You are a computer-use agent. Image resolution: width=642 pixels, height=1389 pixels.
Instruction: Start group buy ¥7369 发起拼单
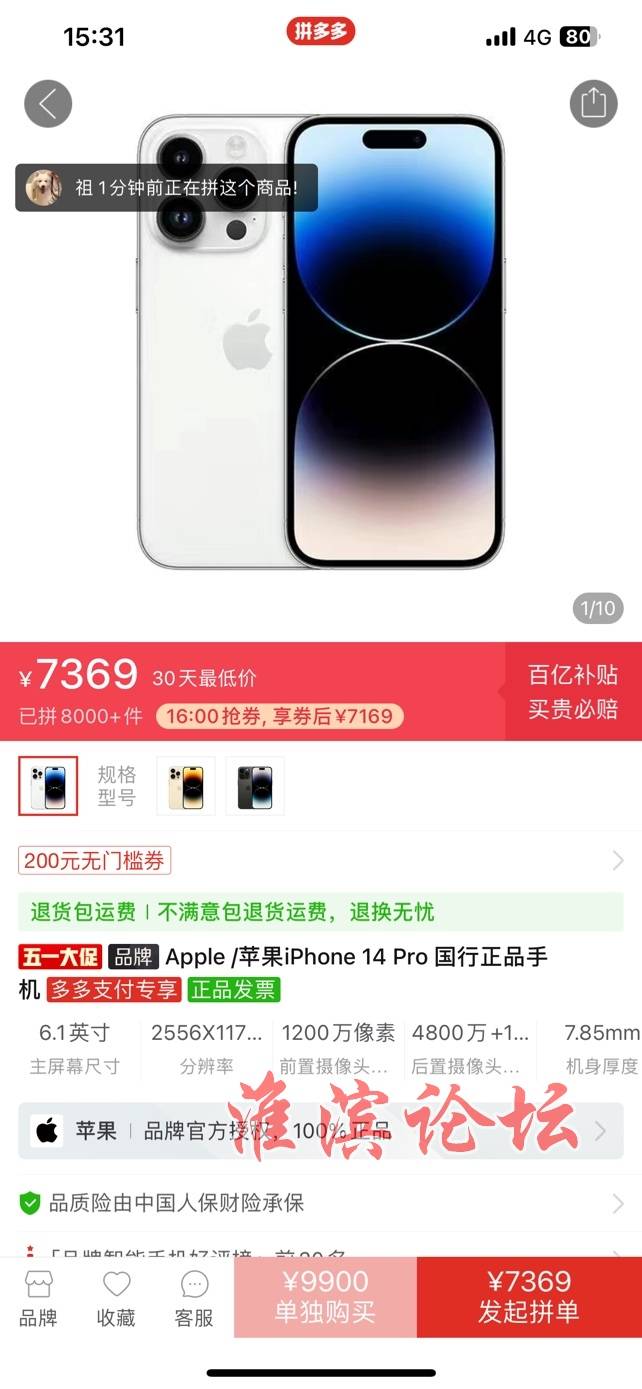[529, 1297]
